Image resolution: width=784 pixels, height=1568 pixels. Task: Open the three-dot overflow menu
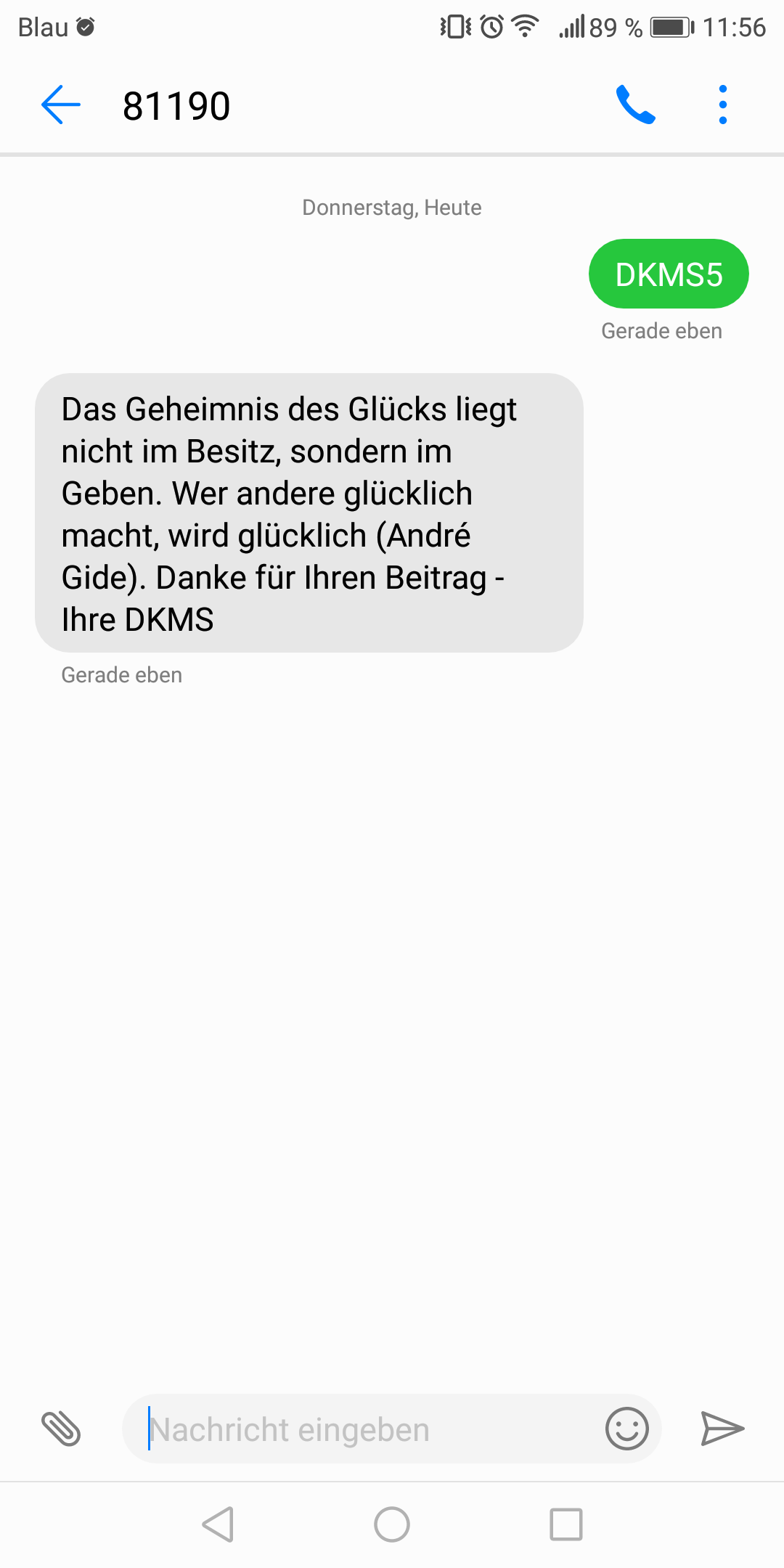723,105
